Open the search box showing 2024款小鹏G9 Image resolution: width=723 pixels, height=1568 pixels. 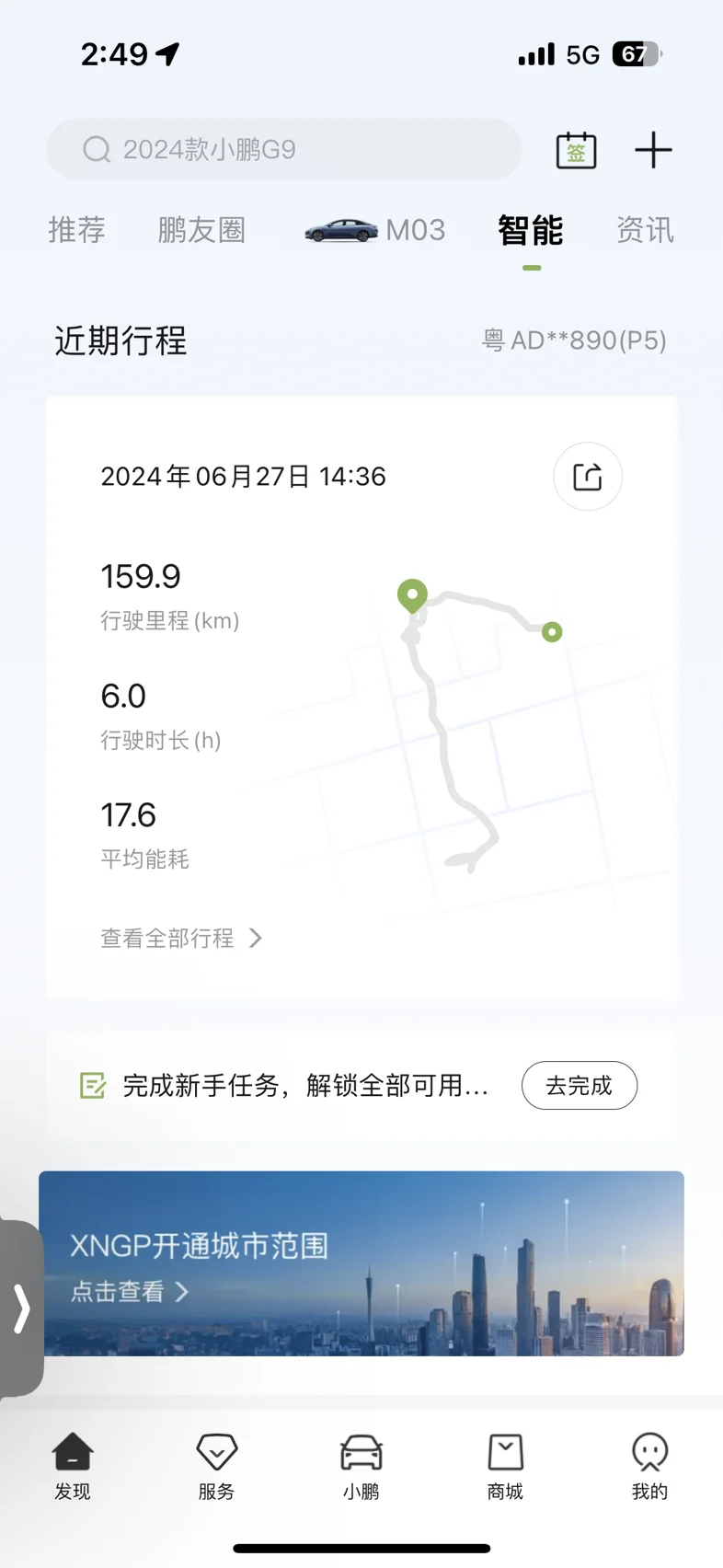(x=283, y=149)
